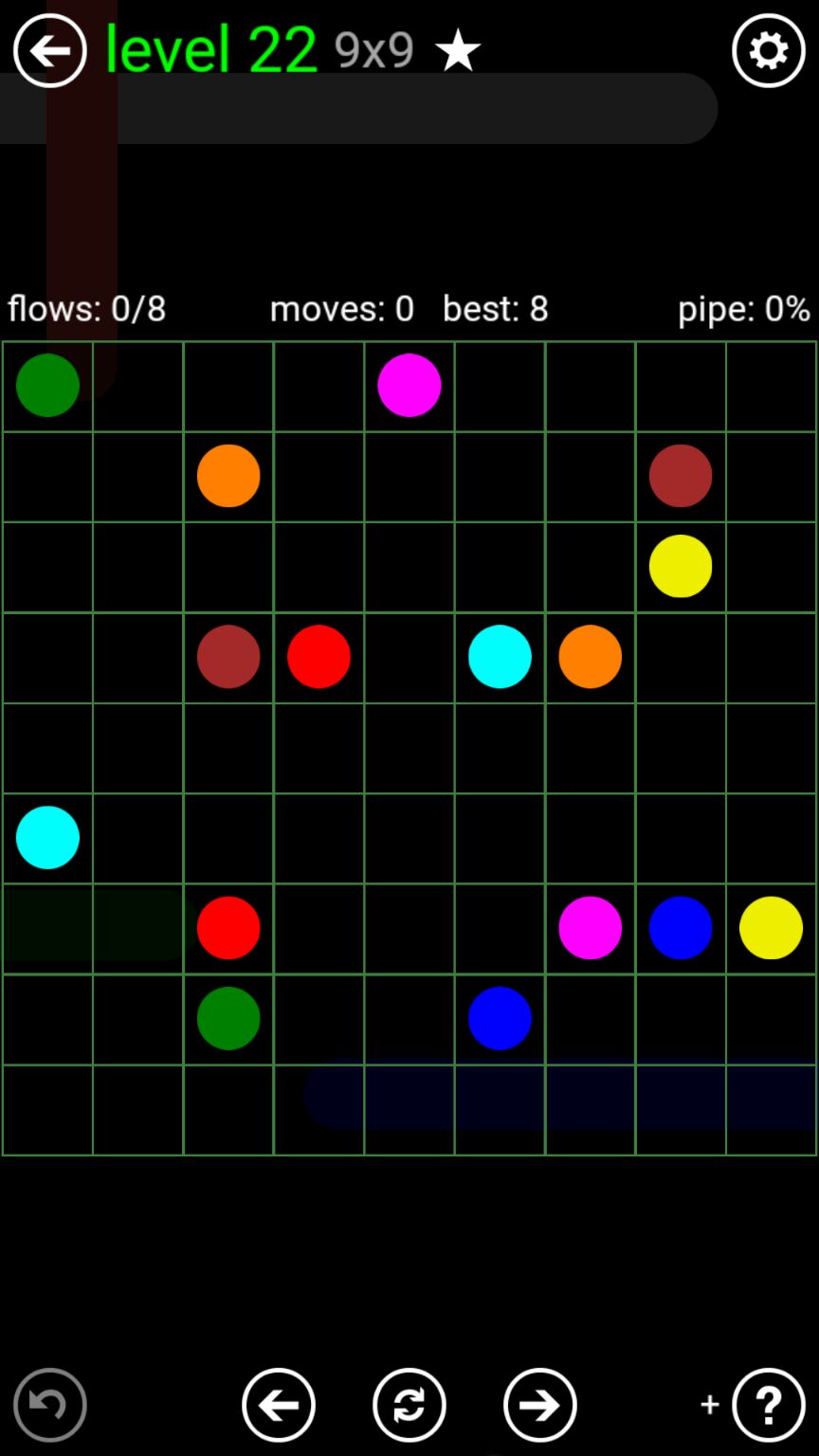Undo the last move

pyautogui.click(x=50, y=1405)
